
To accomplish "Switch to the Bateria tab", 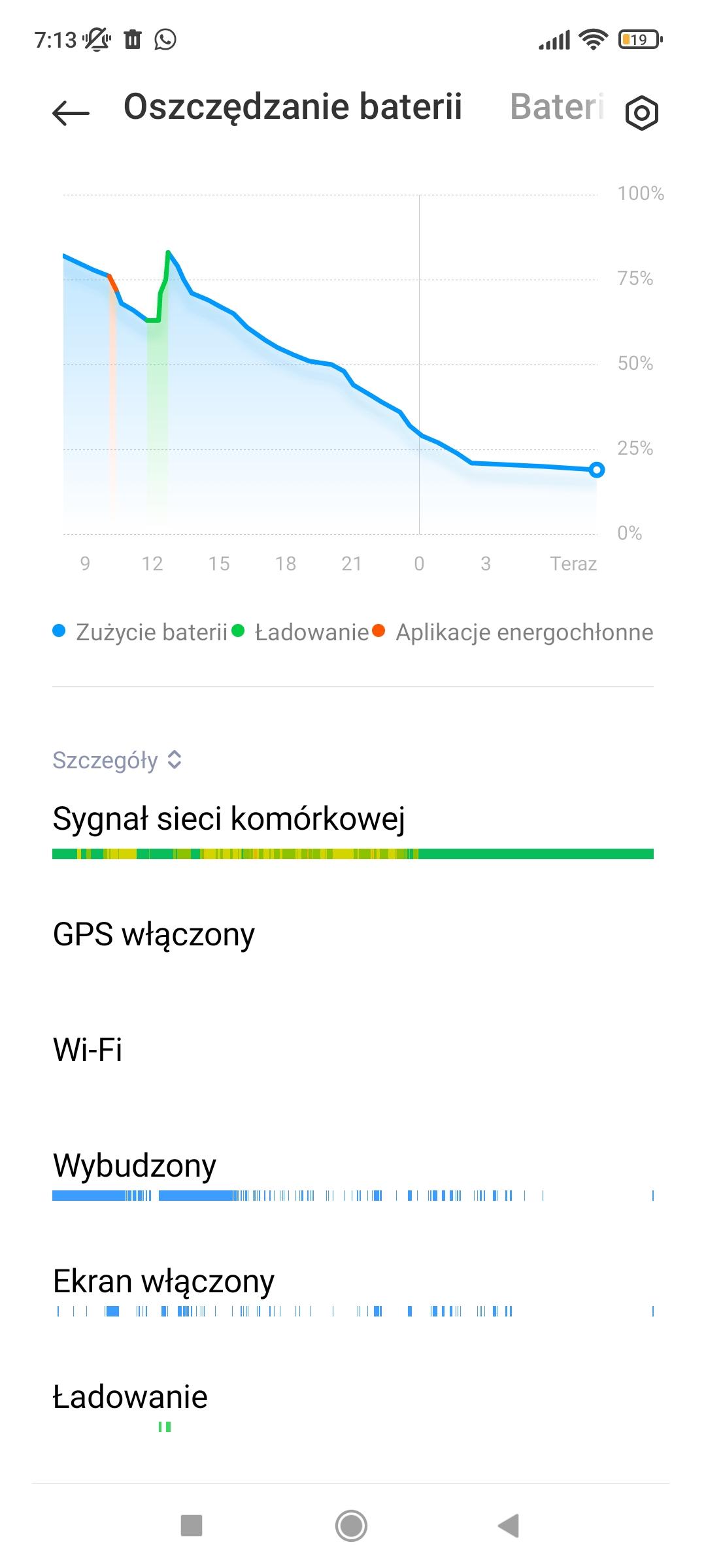I will 556,107.
